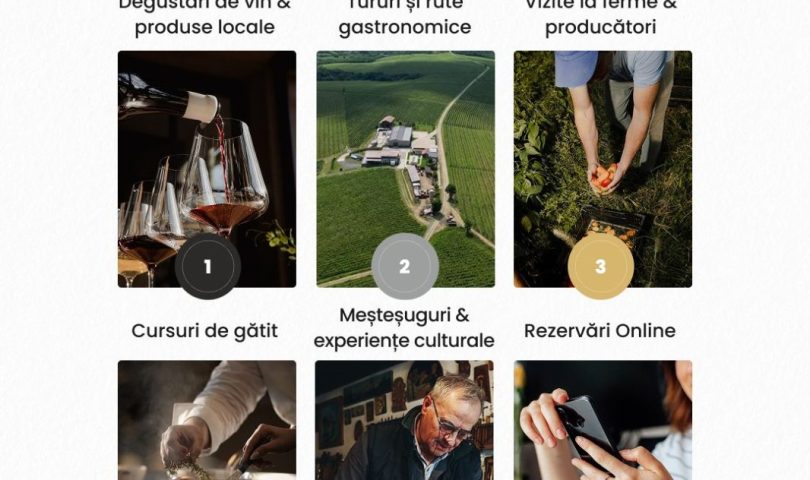Image resolution: width=810 pixels, height=480 pixels.
Task: Open Meșteșuguri & experiențe culturale card
Action: pos(404,420)
